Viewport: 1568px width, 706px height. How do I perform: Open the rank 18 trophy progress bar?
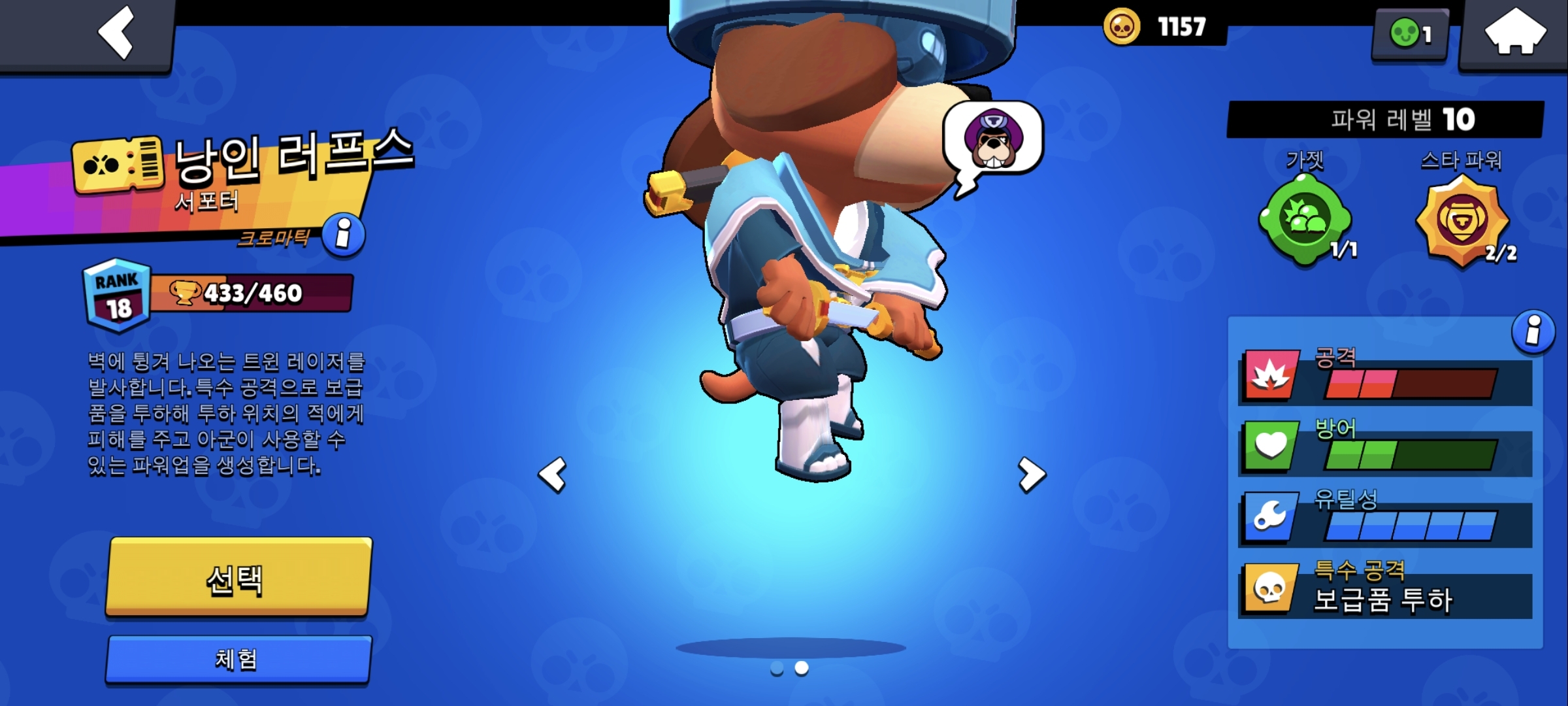(252, 294)
